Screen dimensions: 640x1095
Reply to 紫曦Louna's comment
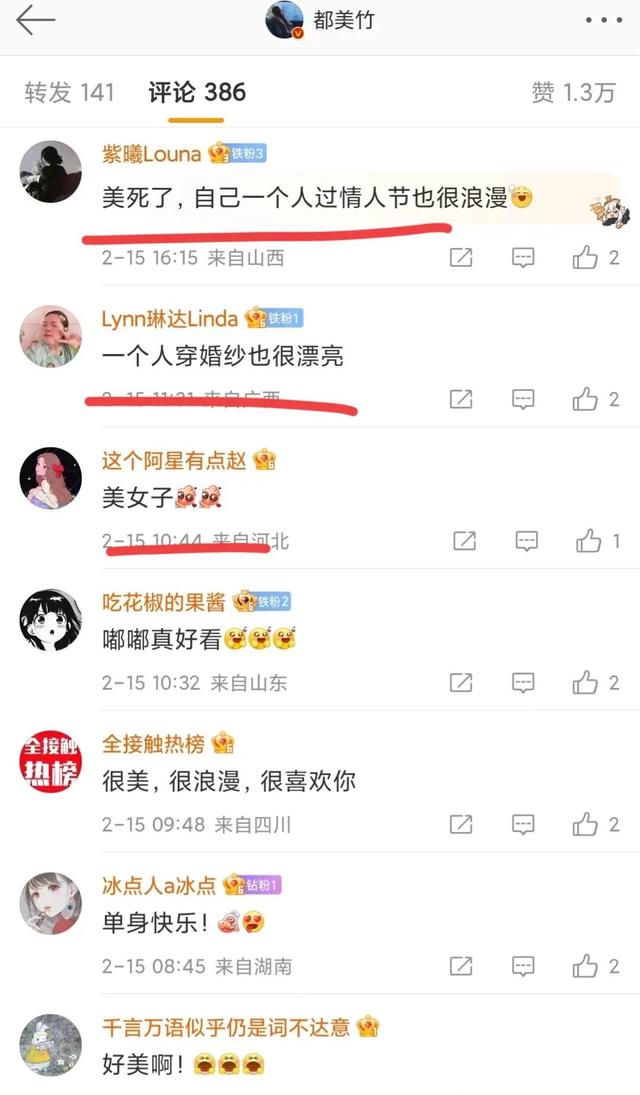(x=523, y=257)
